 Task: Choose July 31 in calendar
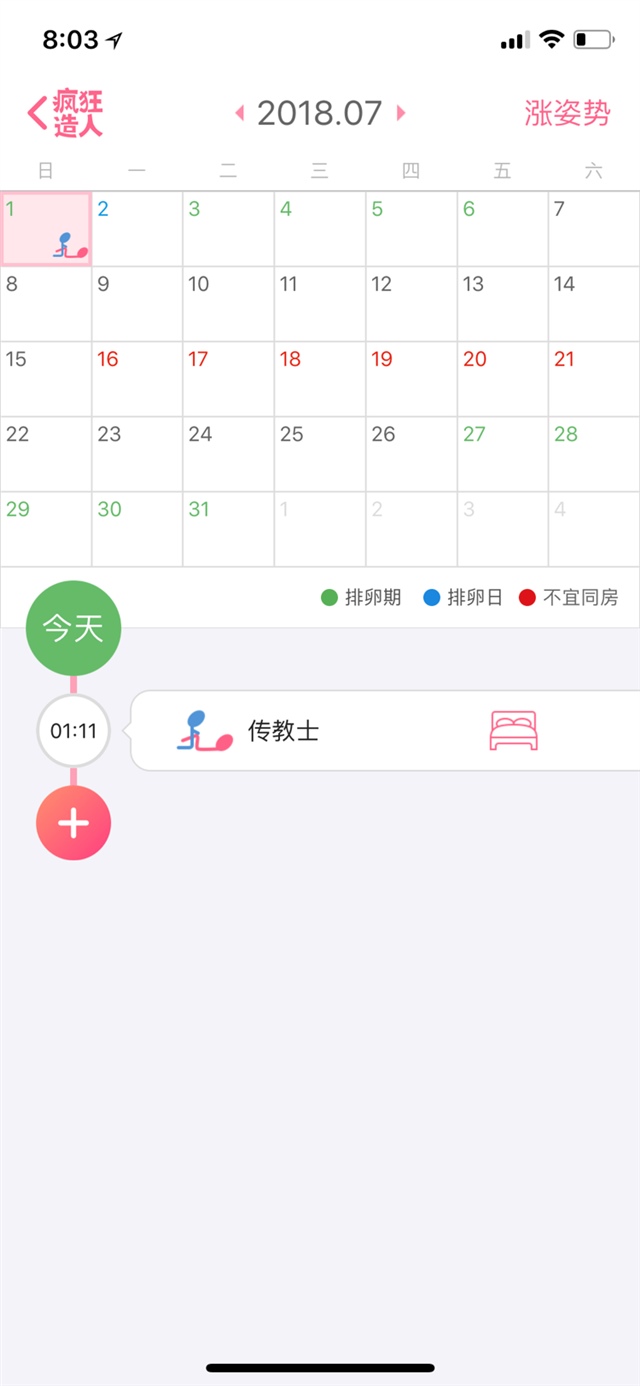coord(228,529)
